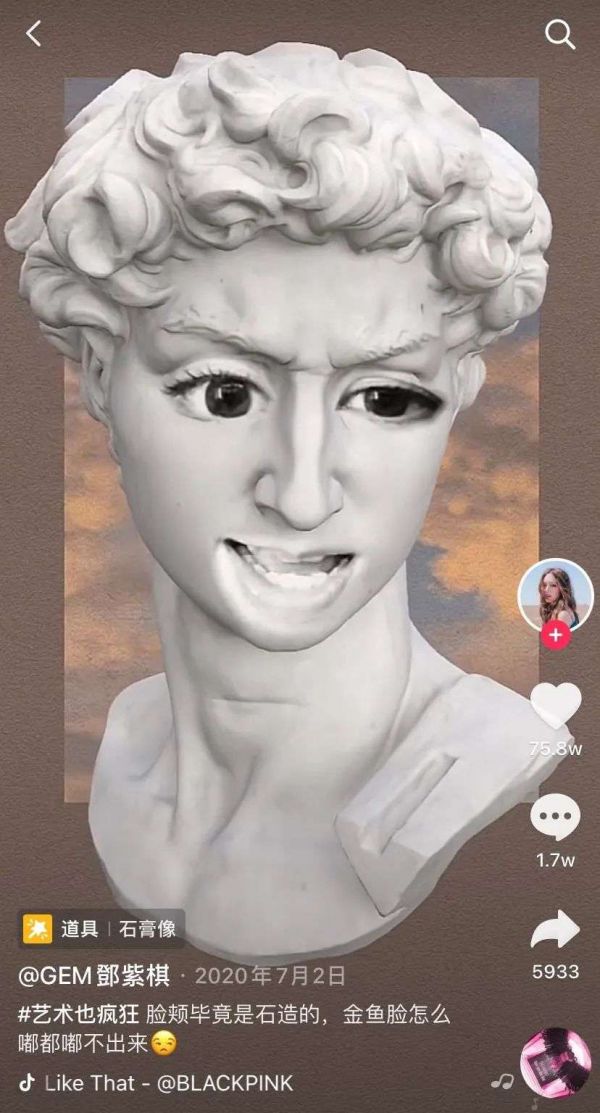Share this video via the arrow icon
This screenshot has height=1113, width=600.
pos(555,930)
